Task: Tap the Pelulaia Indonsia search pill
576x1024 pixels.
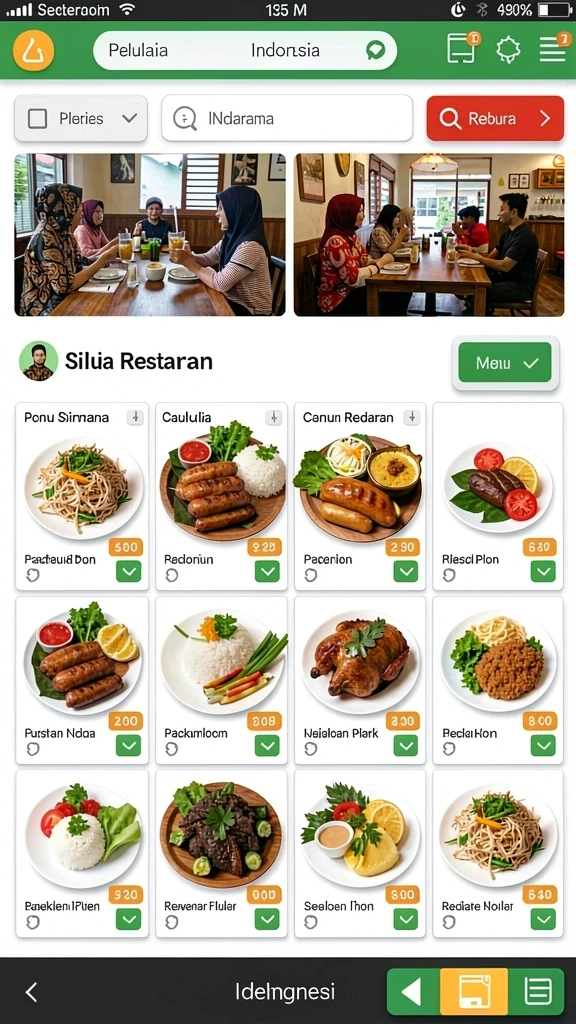Action: (245, 50)
